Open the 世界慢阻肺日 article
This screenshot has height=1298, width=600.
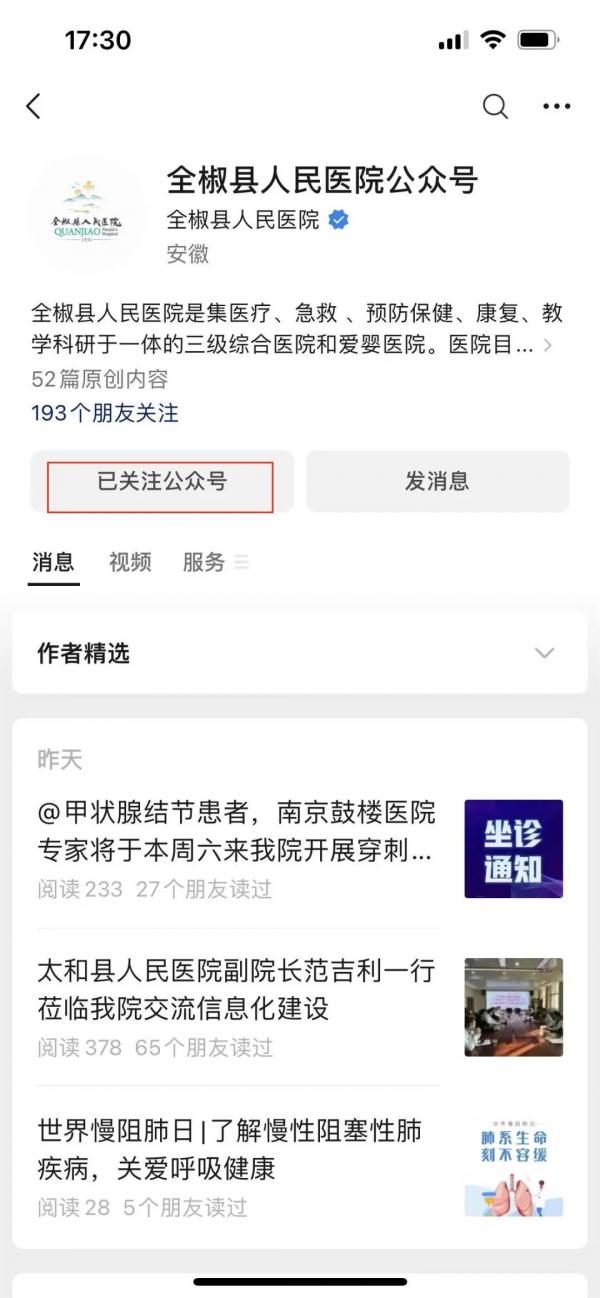pos(230,1149)
